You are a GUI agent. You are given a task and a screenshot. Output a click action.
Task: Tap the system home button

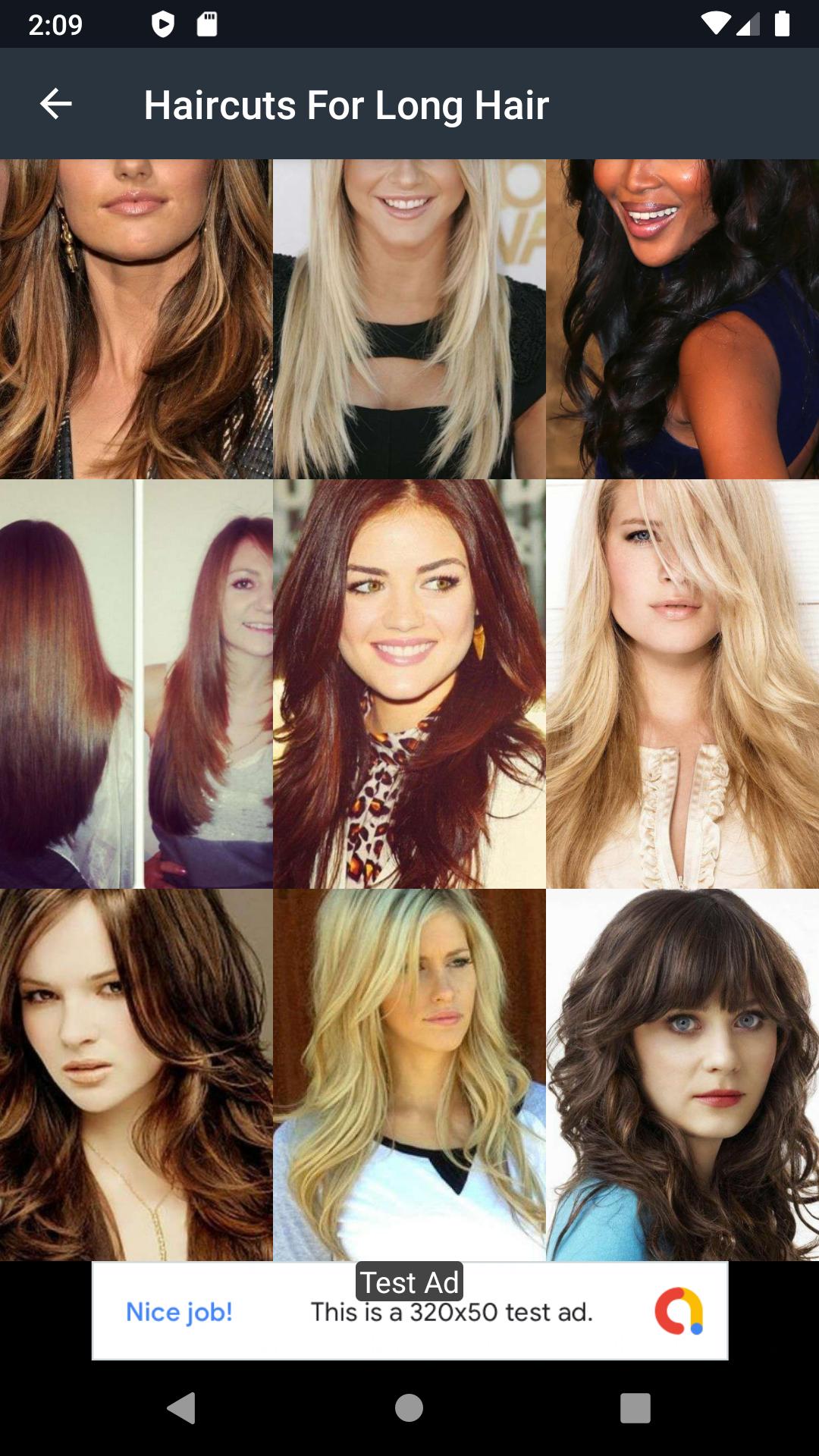pyautogui.click(x=409, y=1408)
